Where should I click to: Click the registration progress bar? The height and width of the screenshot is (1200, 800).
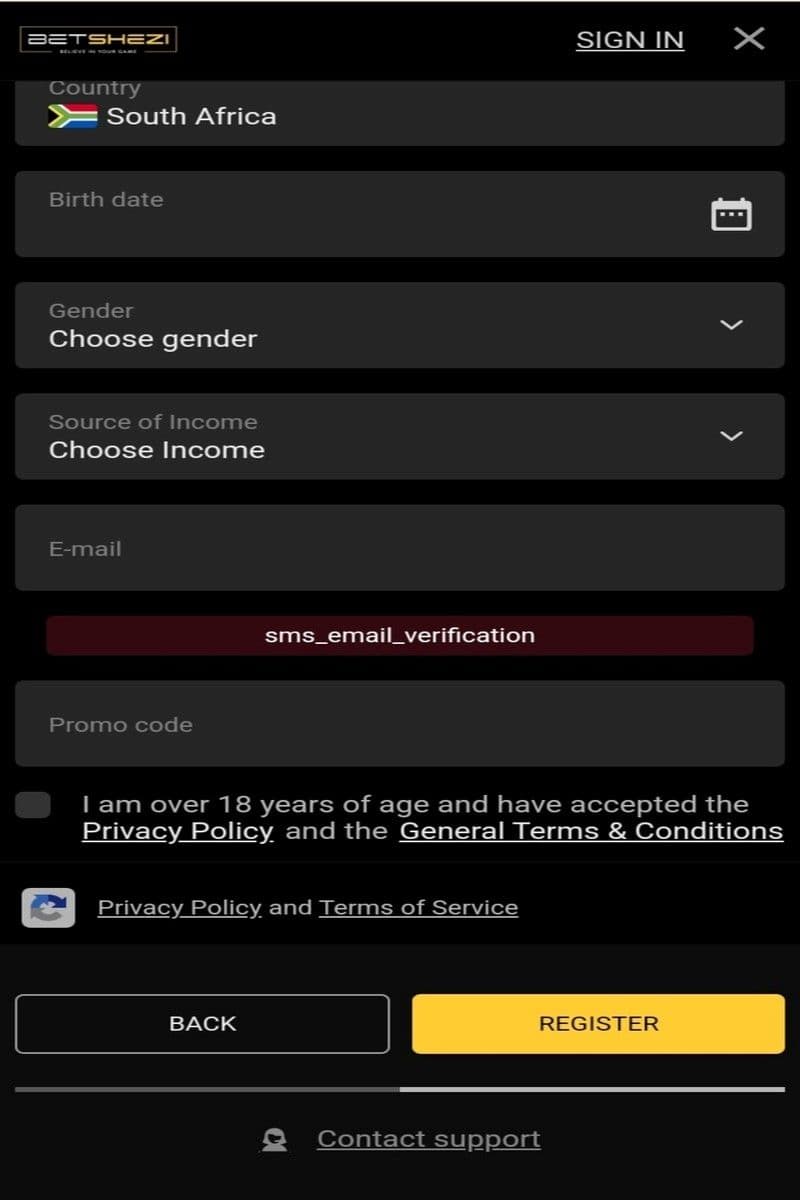[x=400, y=1084]
